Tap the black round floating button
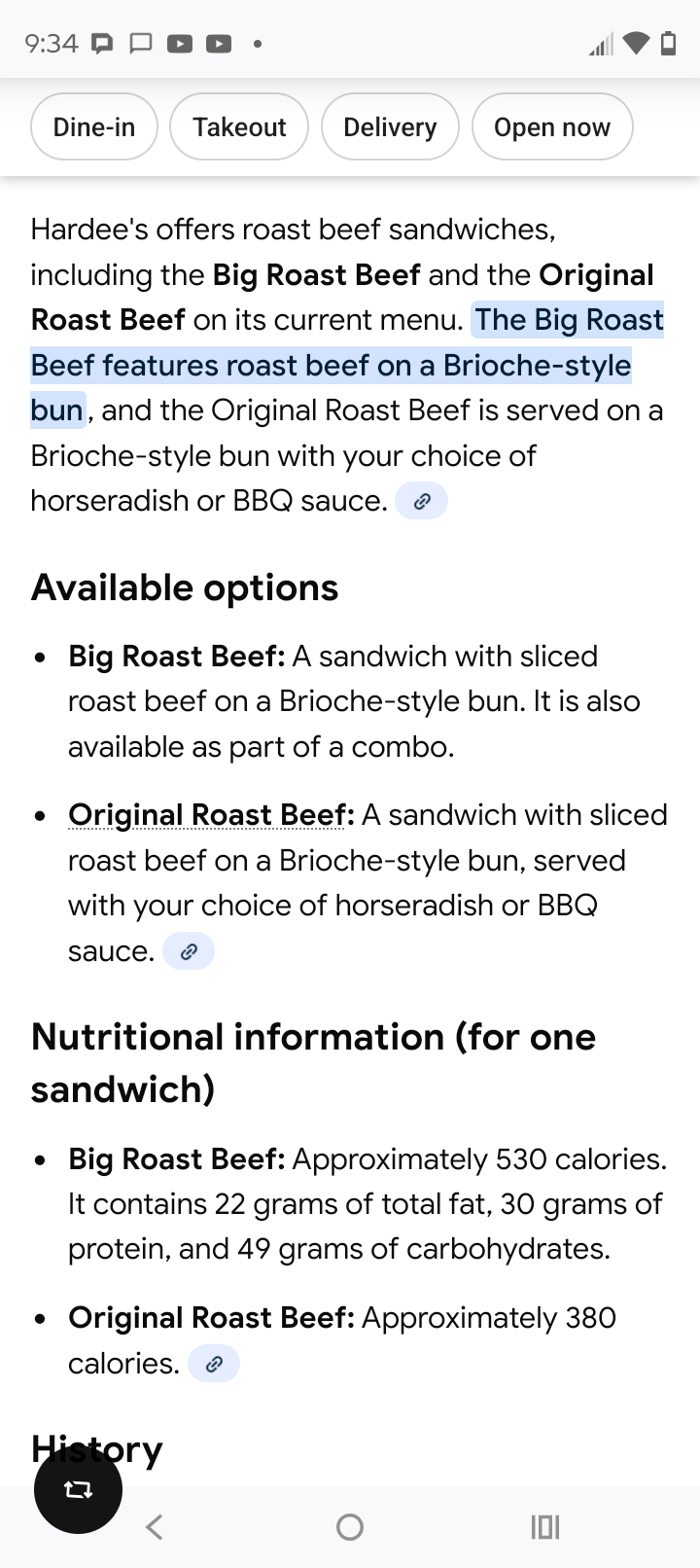 (x=78, y=1489)
